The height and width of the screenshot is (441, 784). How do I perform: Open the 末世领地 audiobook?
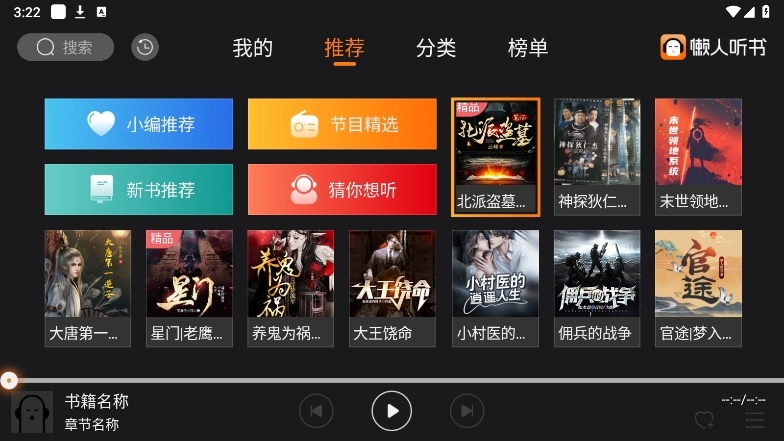(x=698, y=156)
